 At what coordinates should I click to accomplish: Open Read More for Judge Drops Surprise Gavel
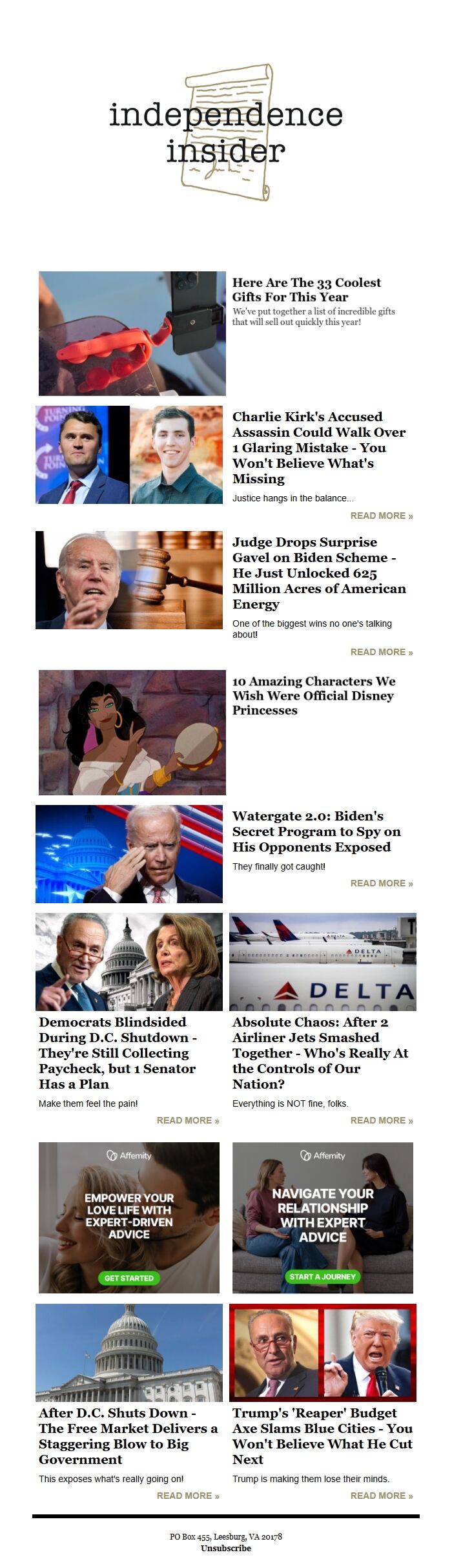click(x=381, y=652)
